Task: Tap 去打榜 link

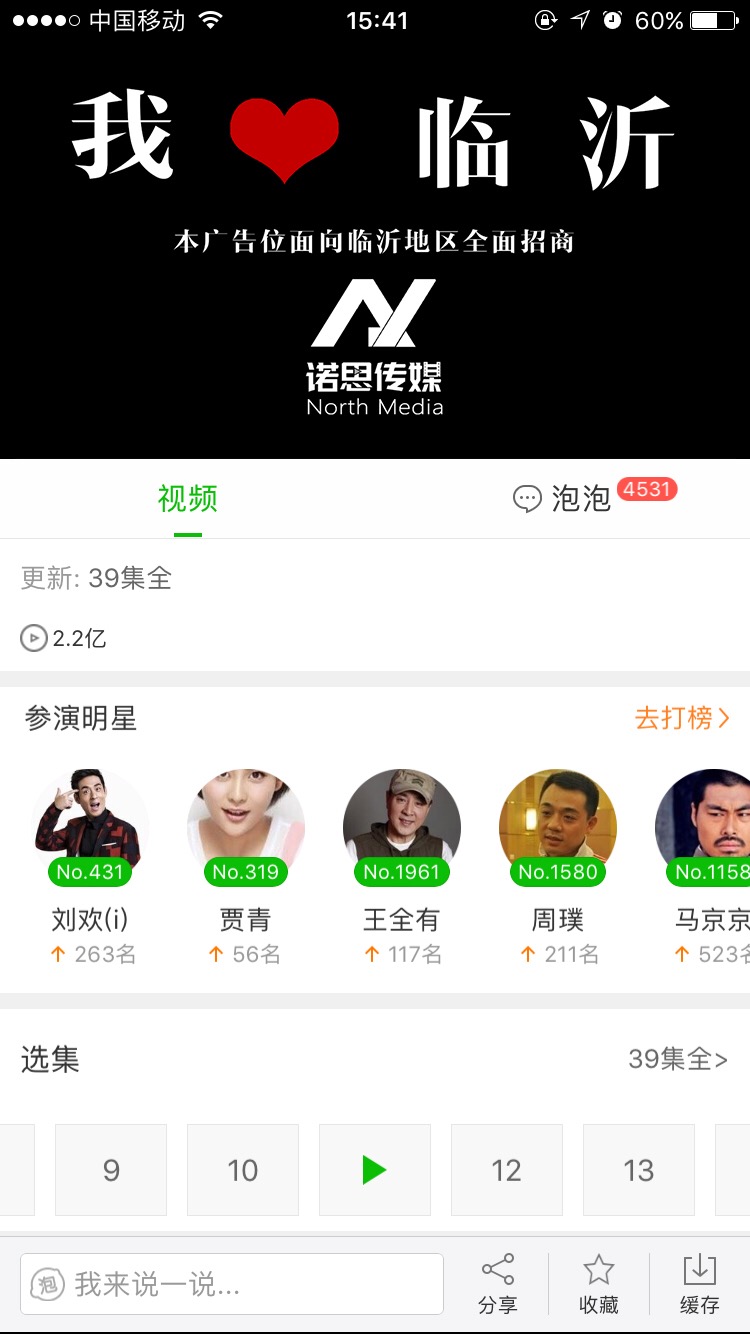Action: [682, 718]
